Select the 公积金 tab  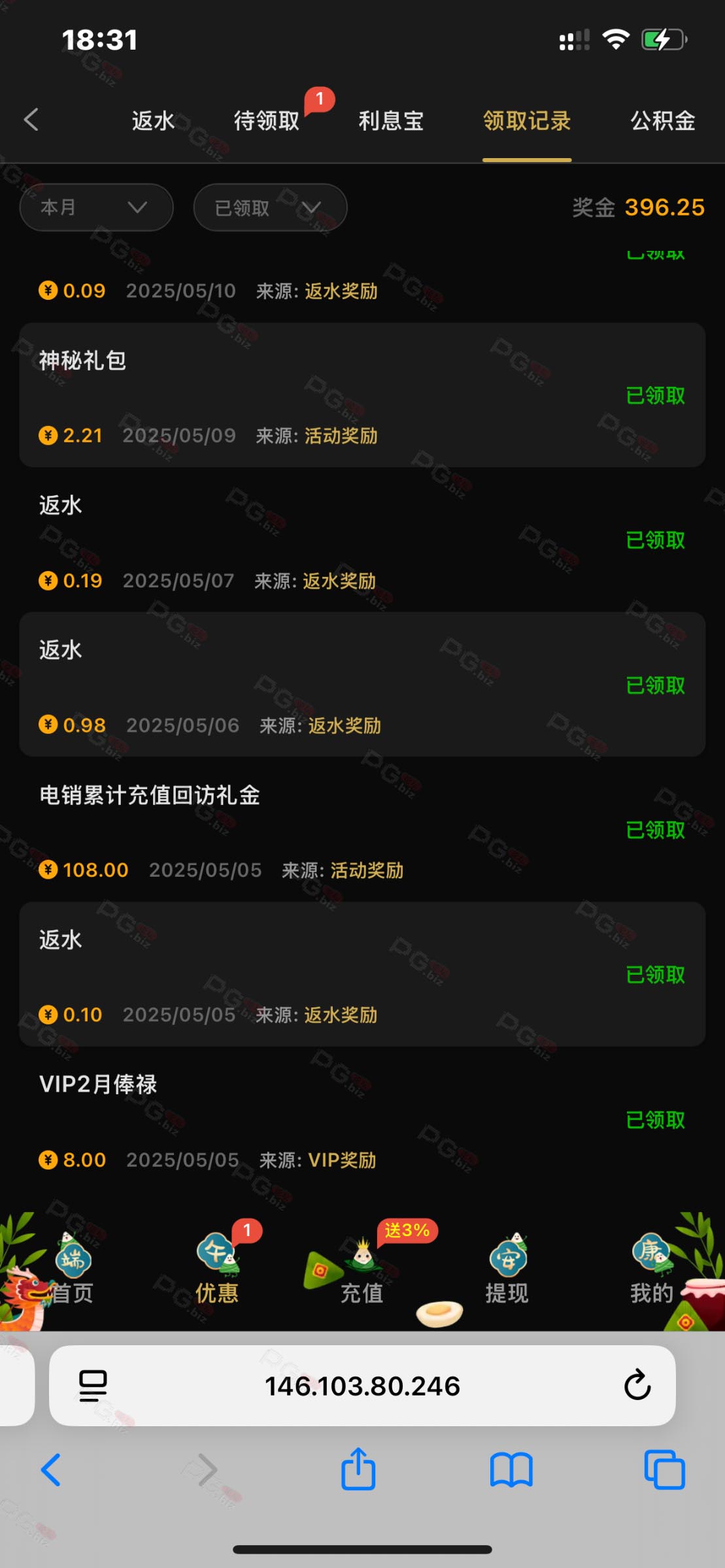(662, 121)
